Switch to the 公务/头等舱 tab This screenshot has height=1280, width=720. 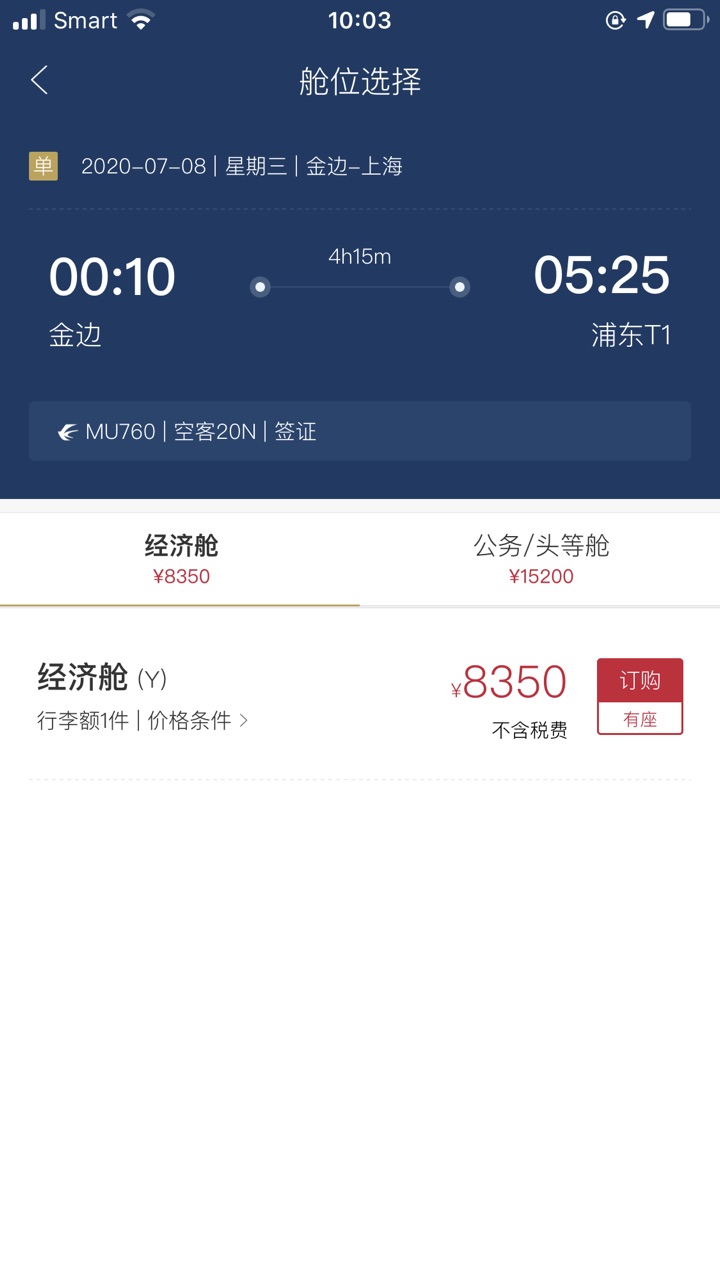click(x=540, y=559)
